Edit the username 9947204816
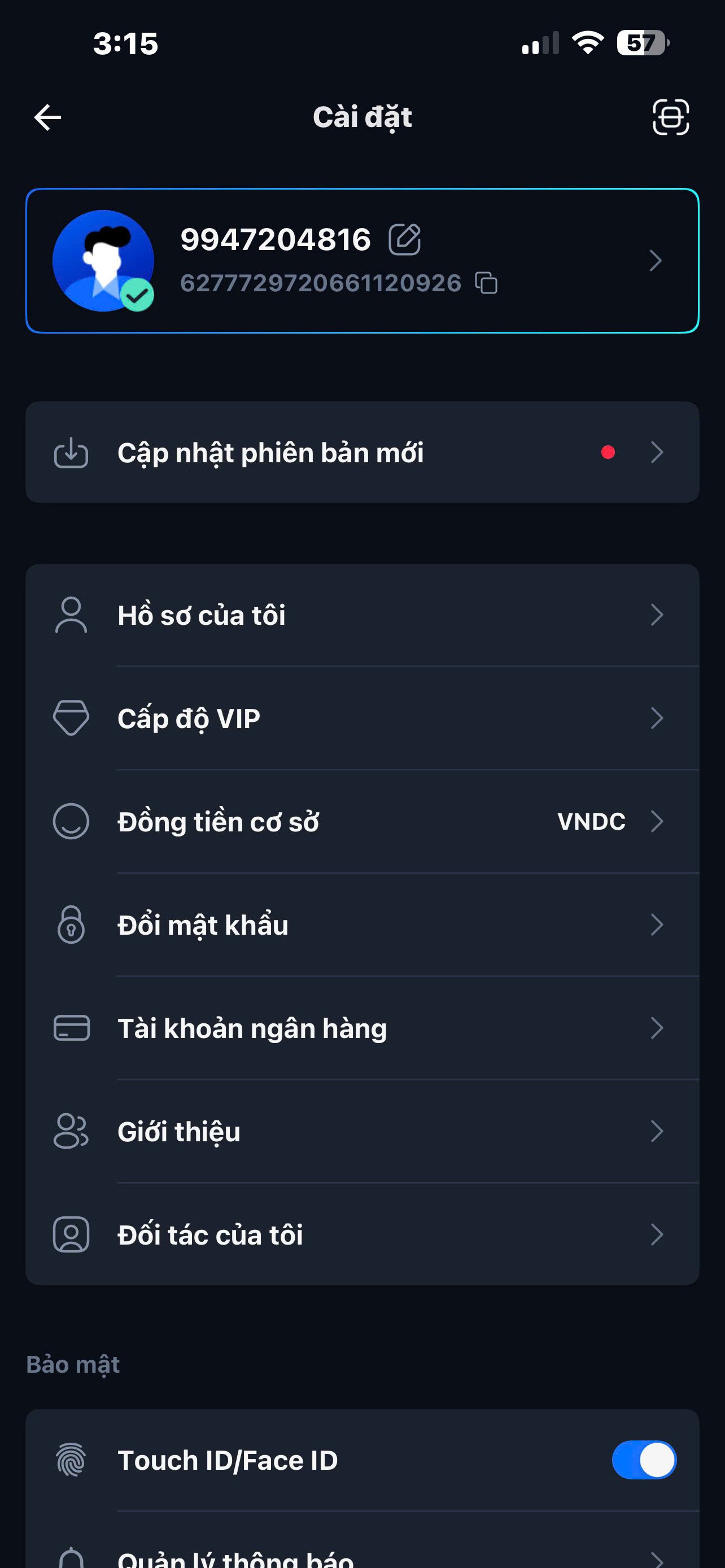Viewport: 725px width, 1568px height. (x=405, y=239)
